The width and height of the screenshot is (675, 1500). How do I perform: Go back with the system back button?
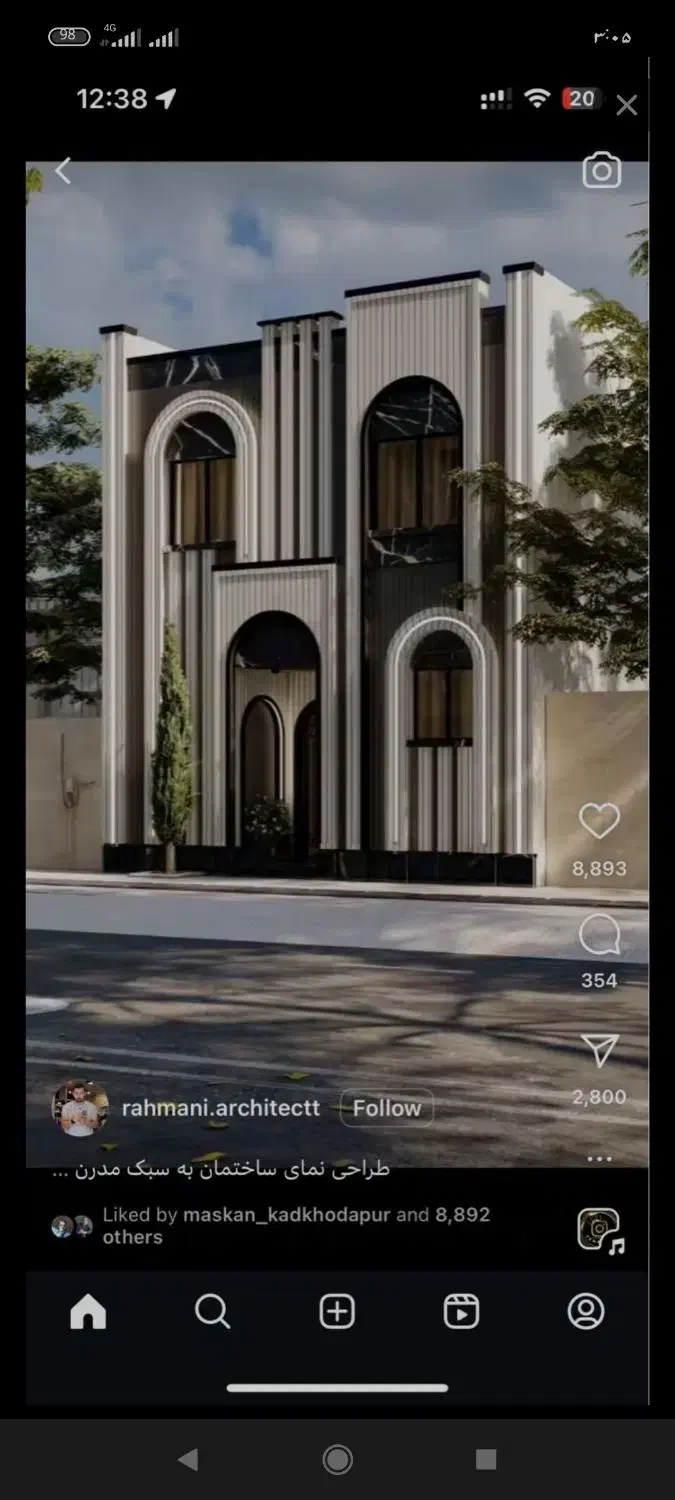pos(188,1459)
